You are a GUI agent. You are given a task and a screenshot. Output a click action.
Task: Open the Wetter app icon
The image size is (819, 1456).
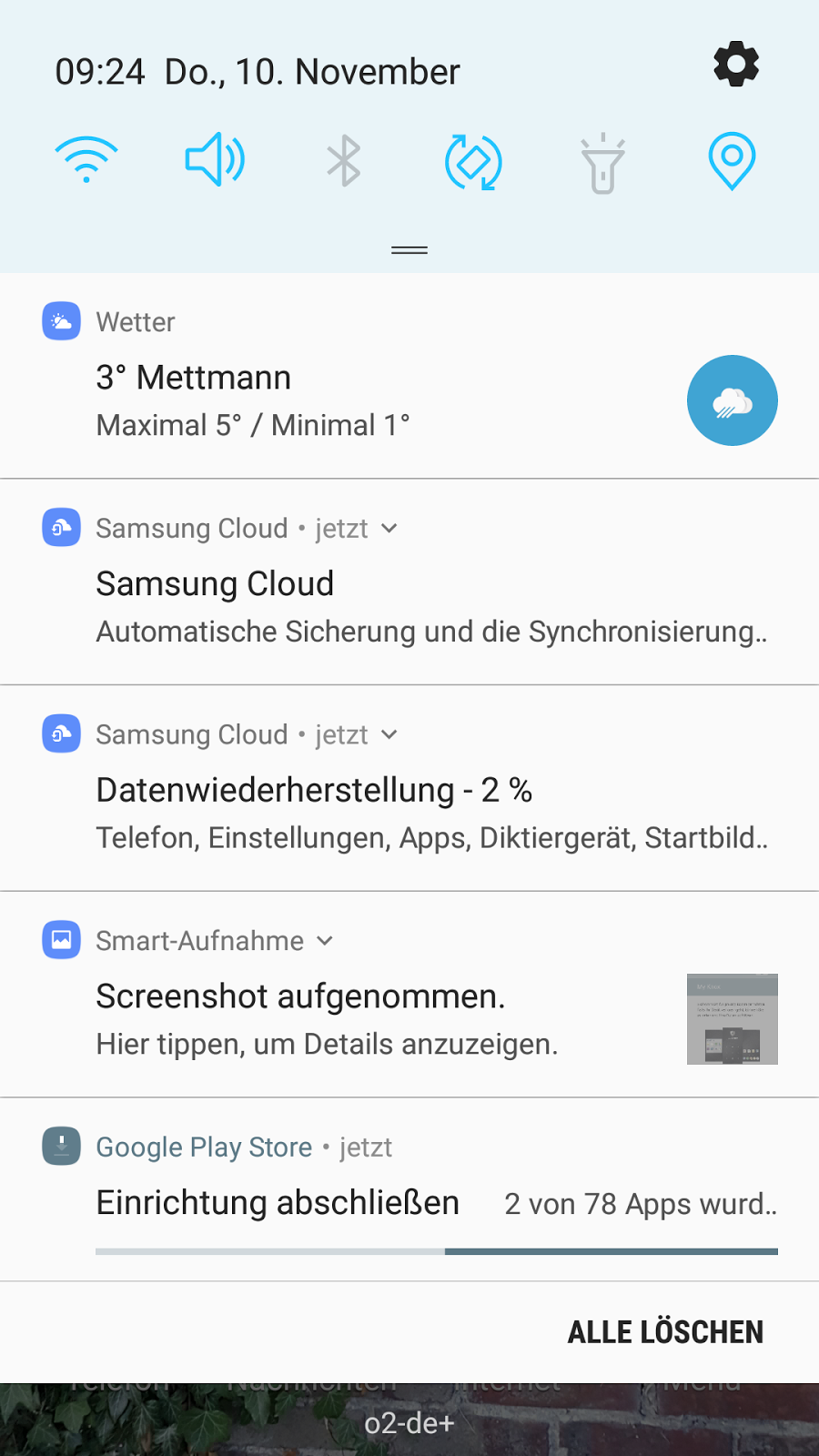coord(60,321)
